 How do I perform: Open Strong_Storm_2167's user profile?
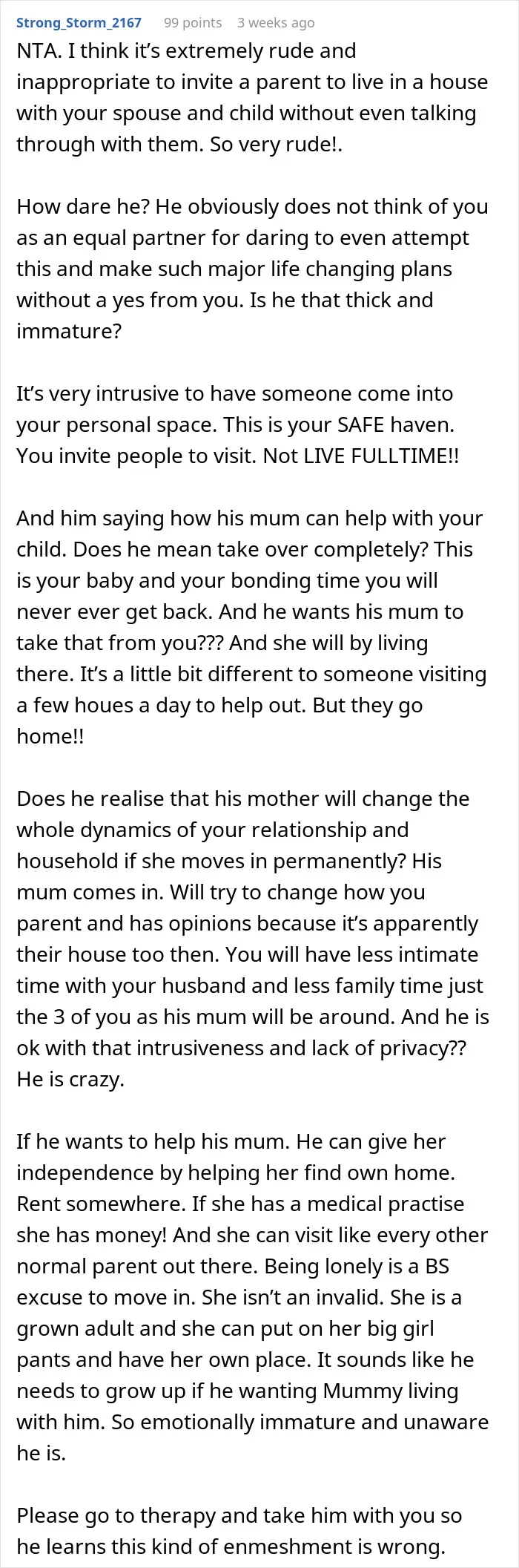(79, 22)
